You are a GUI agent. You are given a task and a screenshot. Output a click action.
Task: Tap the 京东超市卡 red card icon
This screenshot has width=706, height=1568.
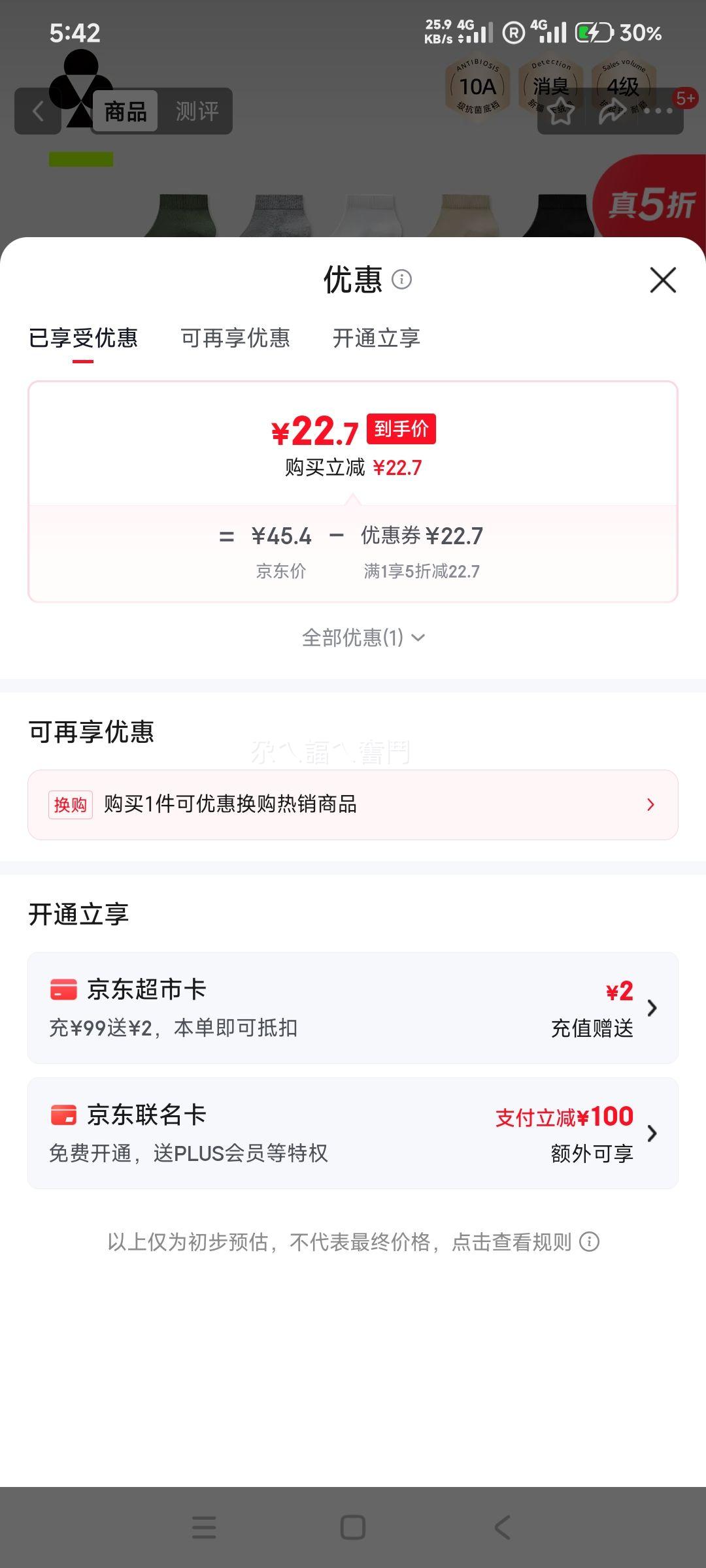coord(63,989)
